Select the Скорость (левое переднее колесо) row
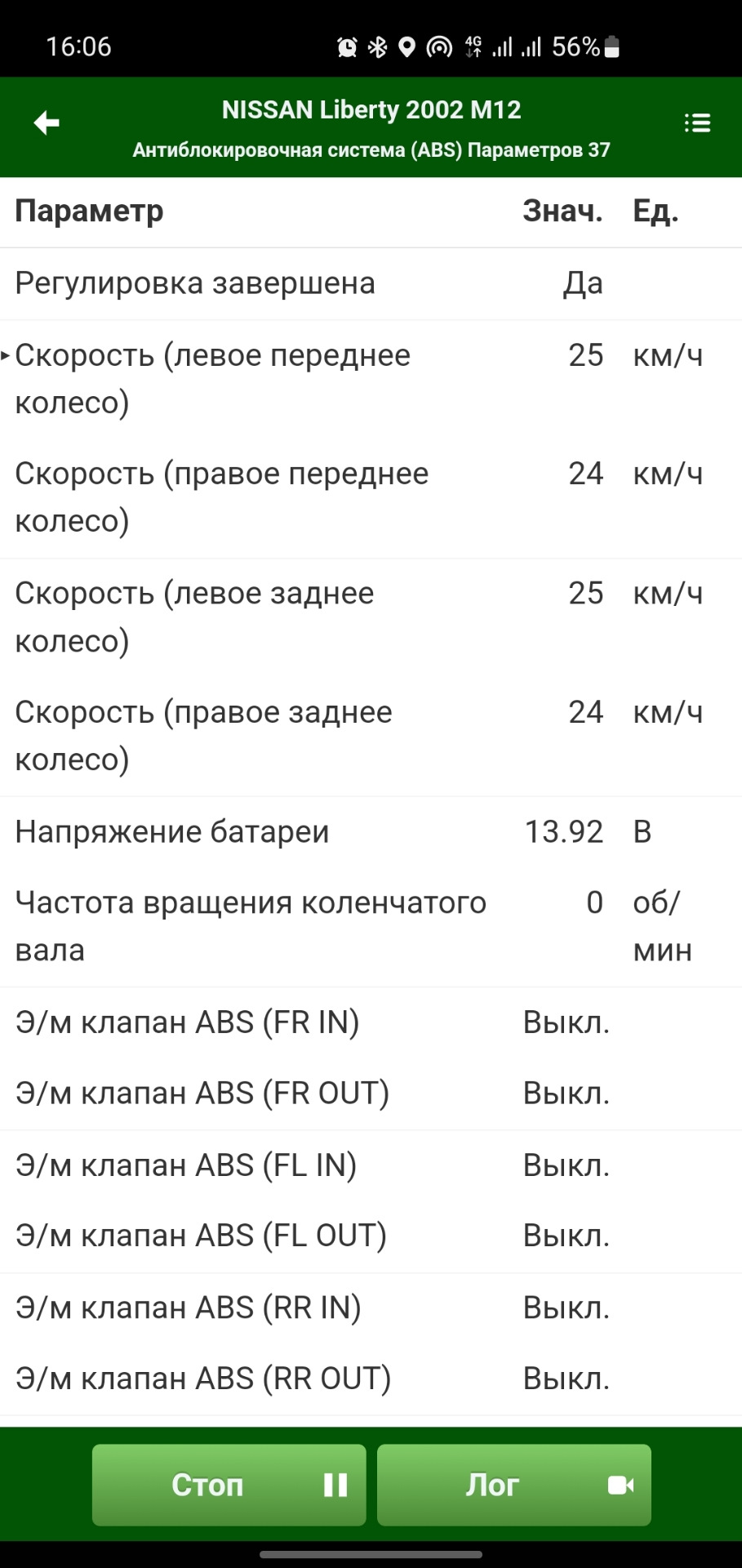Screen dimensions: 742x1568 pos(371,379)
